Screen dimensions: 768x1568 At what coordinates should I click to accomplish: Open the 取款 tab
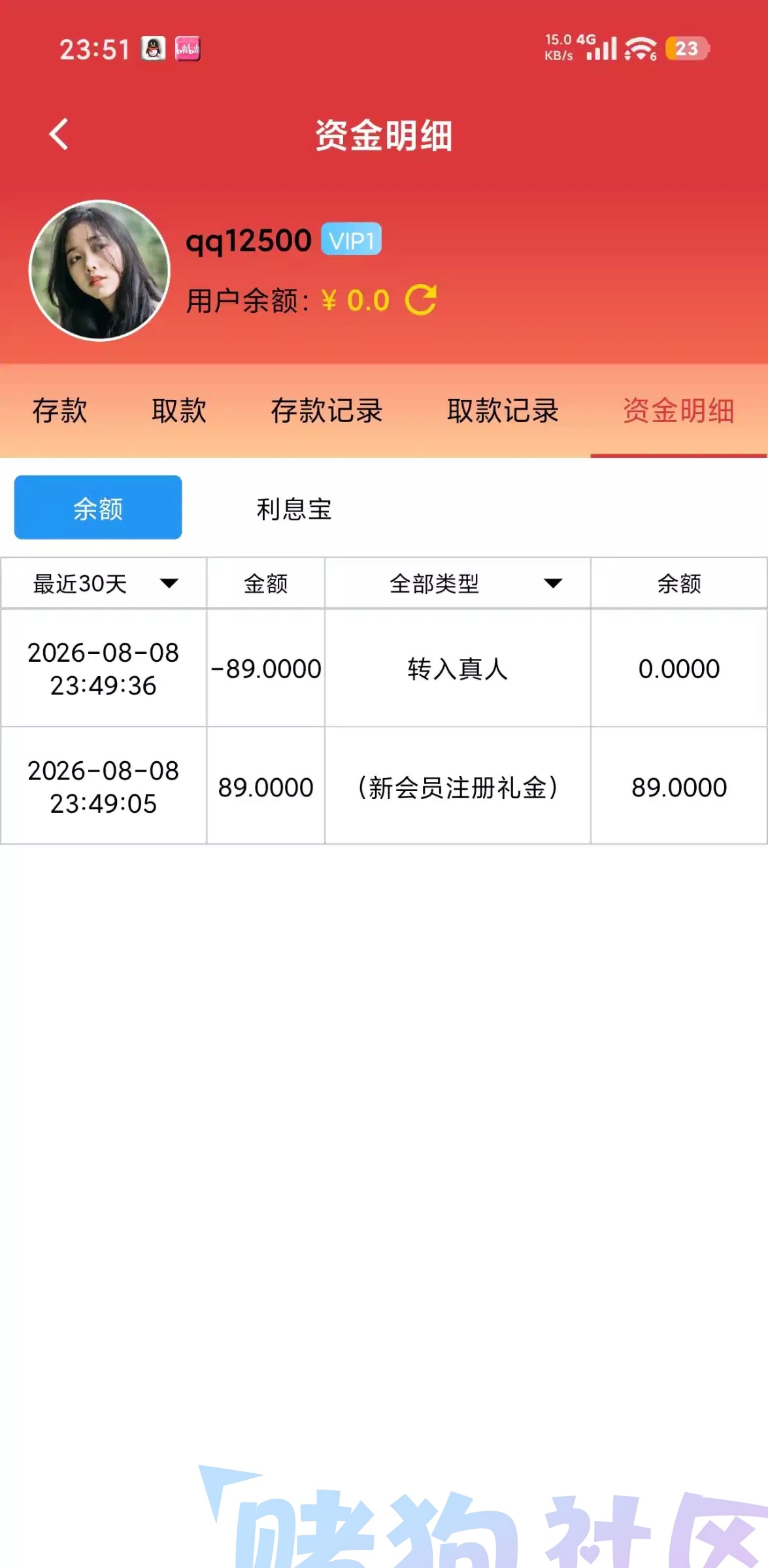pyautogui.click(x=179, y=411)
